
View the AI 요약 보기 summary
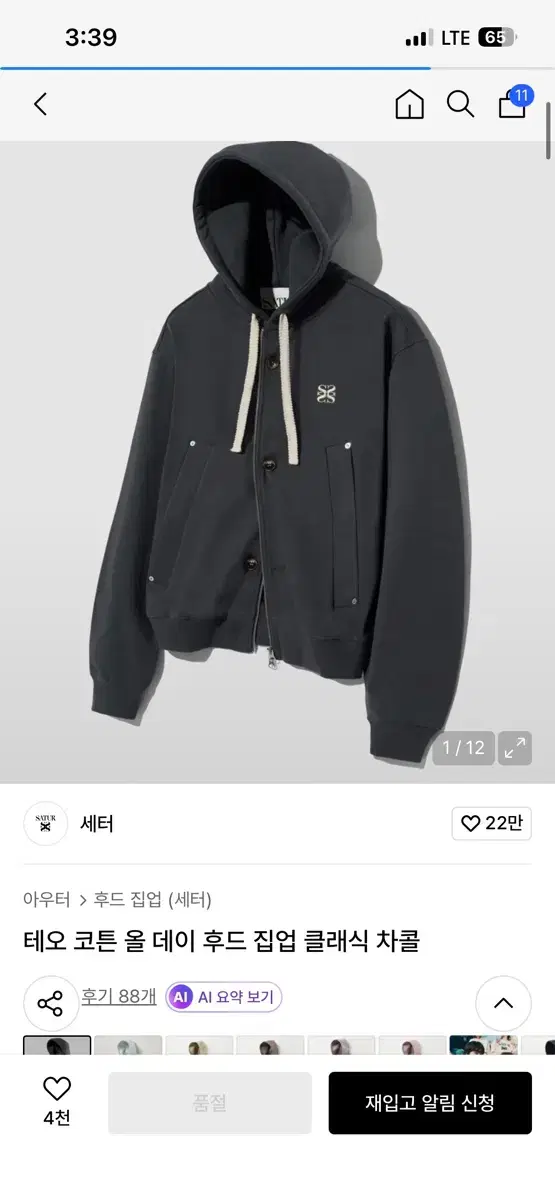click(225, 996)
